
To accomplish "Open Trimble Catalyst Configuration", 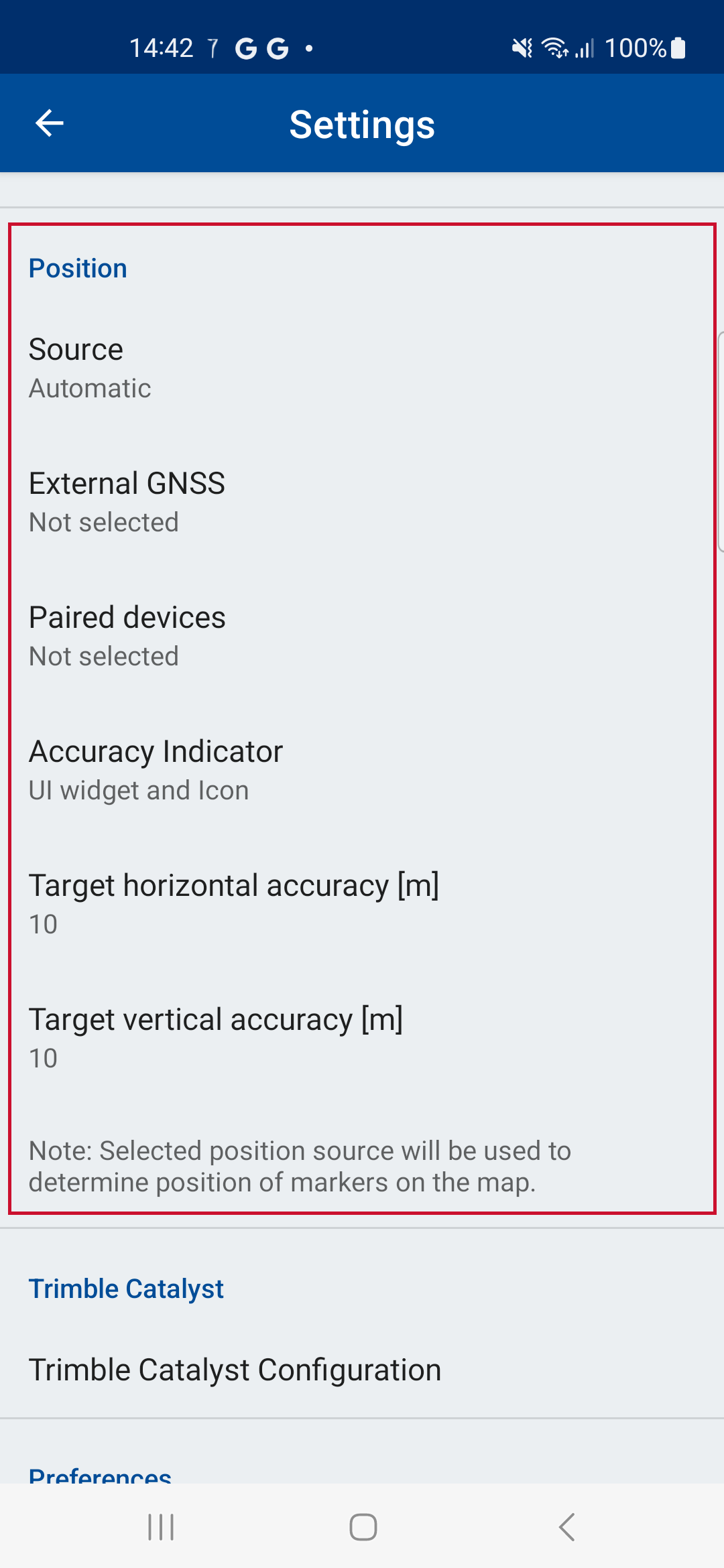I will pyautogui.click(x=362, y=1370).
